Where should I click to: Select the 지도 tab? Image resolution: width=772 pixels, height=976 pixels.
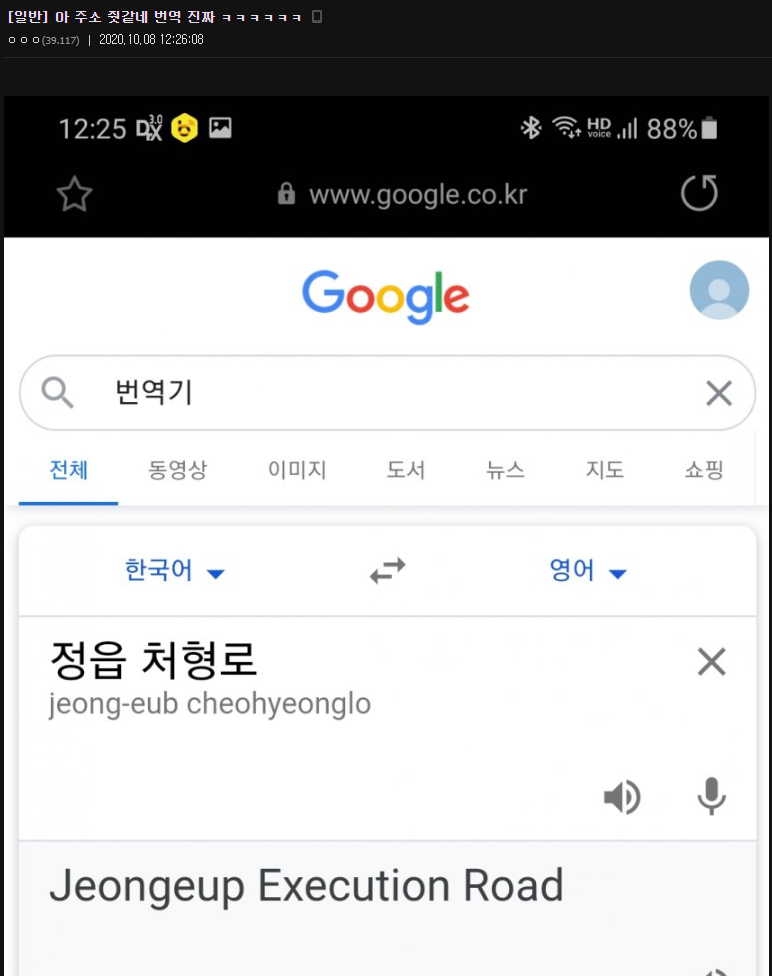(604, 470)
